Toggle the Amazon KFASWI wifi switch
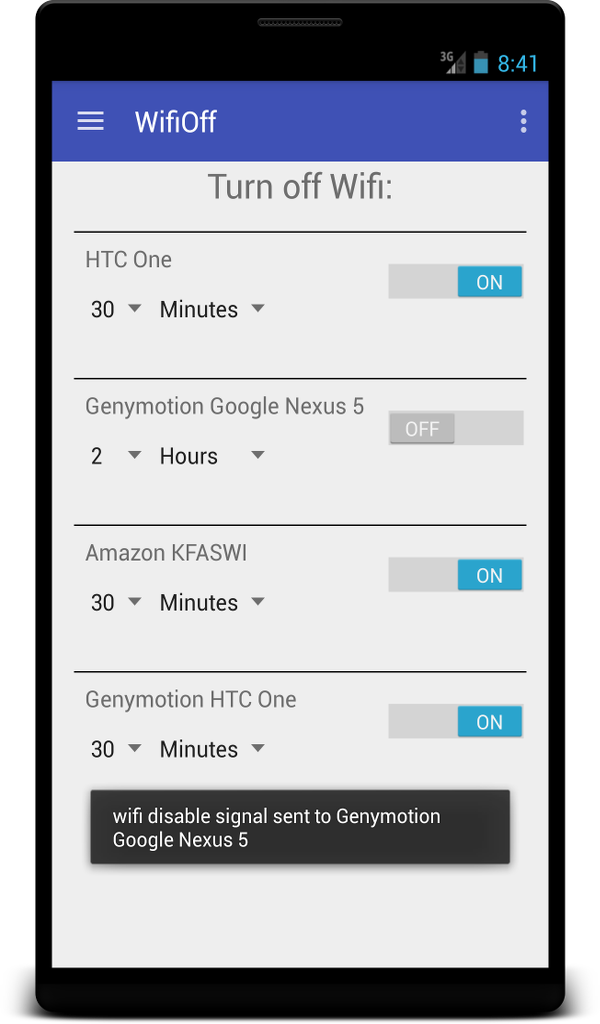Image resolution: width=600 pixels, height=1024 pixels. (456, 575)
